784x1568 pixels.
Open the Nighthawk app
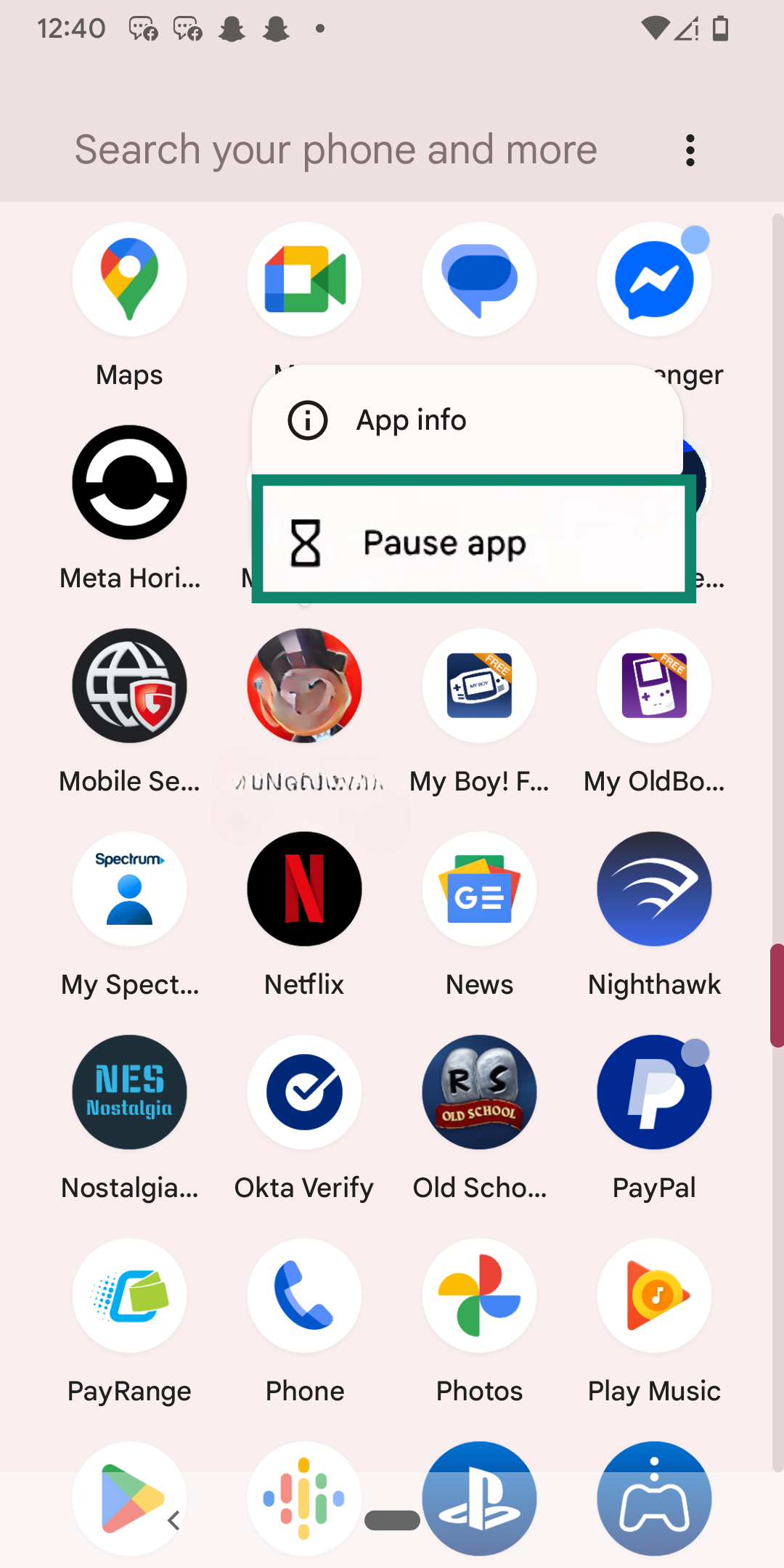point(653,889)
